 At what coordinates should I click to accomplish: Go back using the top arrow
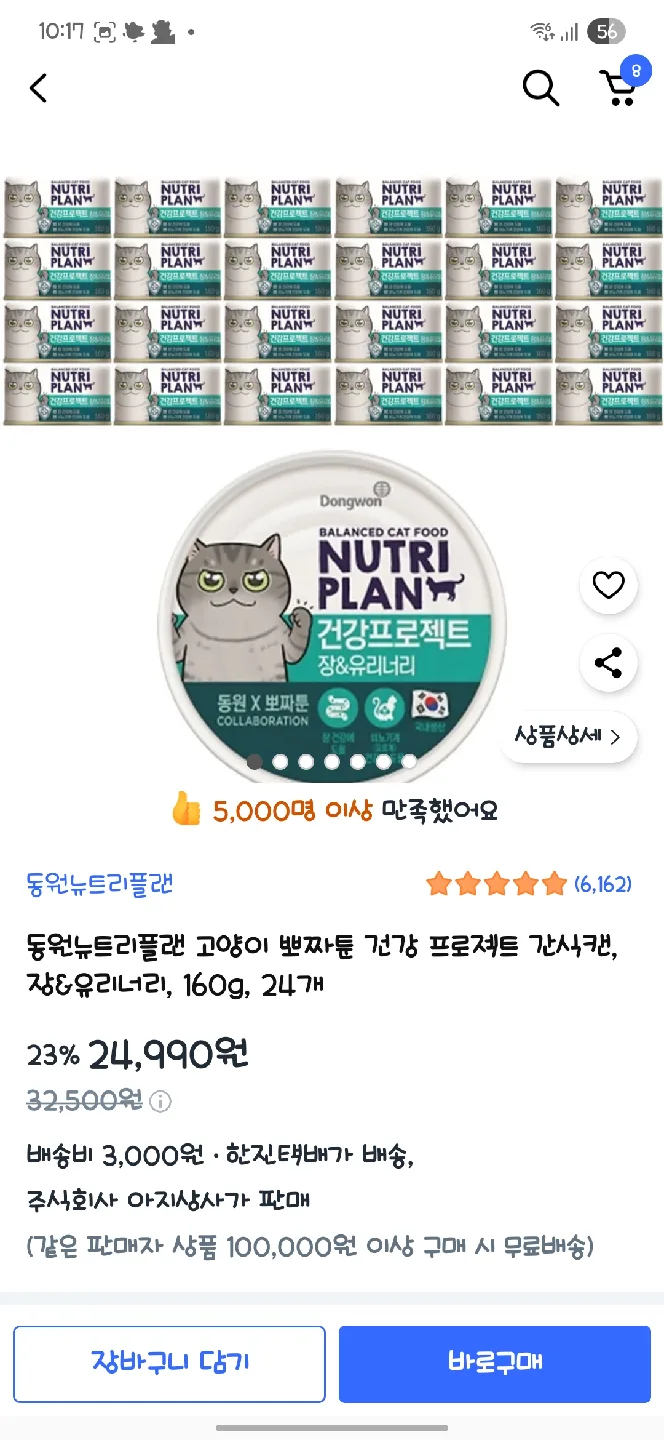tap(38, 89)
